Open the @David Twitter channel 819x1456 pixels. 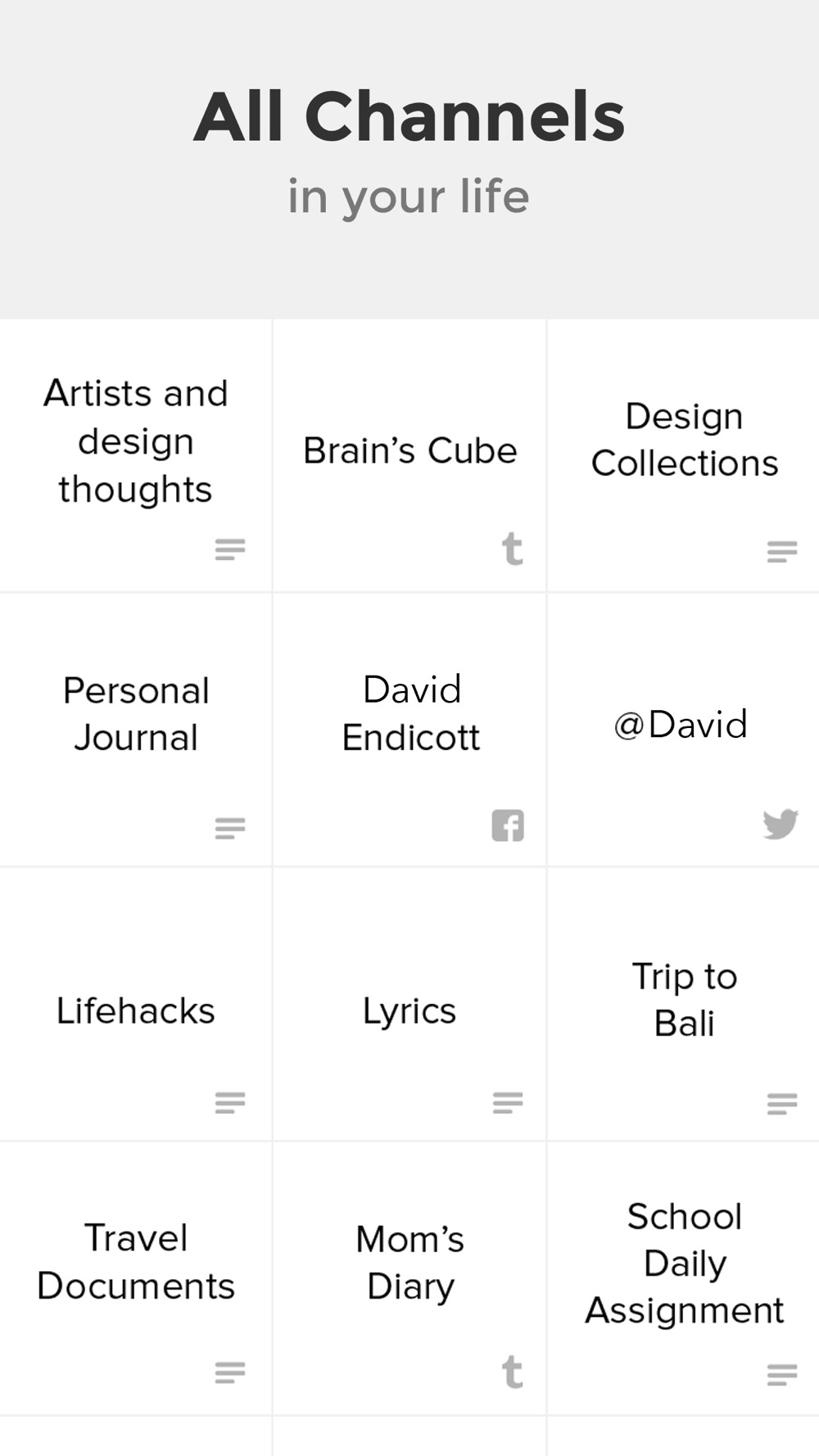(x=684, y=730)
